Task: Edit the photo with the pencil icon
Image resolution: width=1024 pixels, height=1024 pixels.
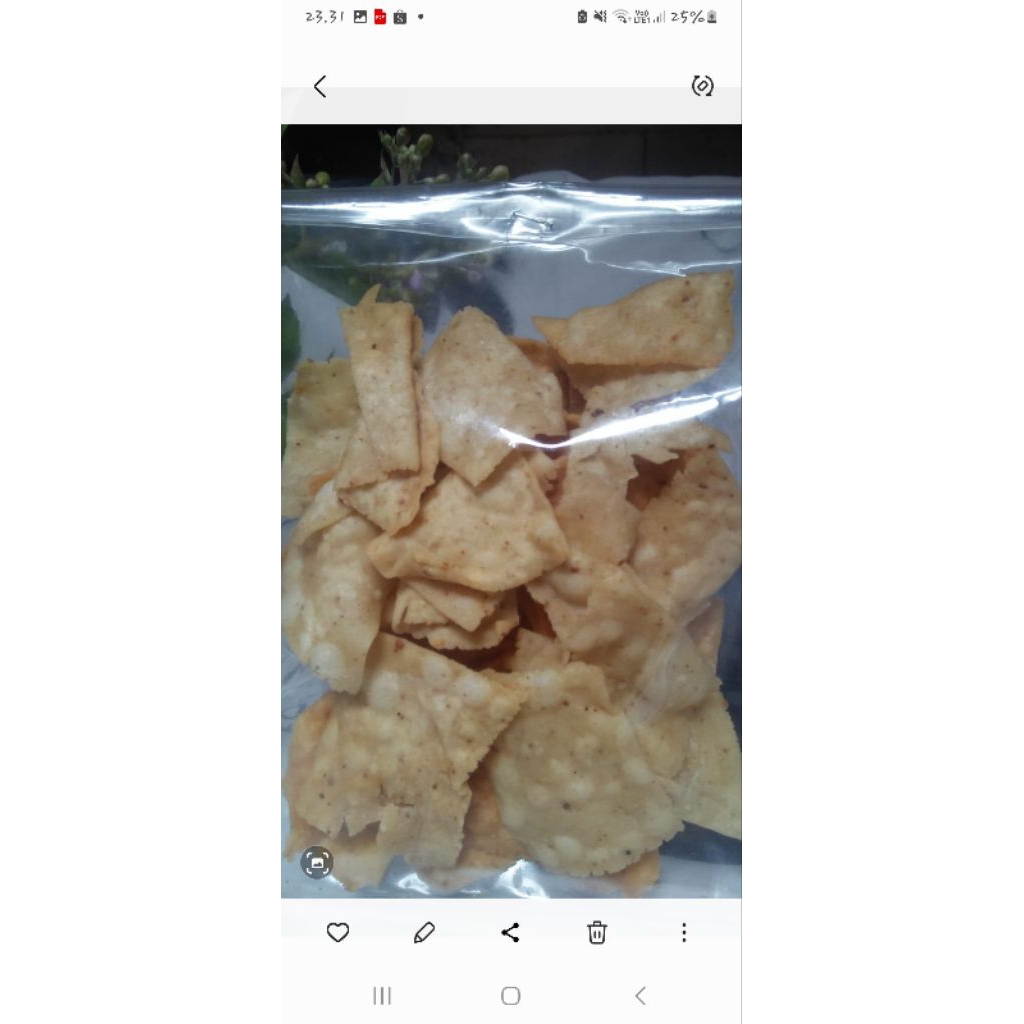Action: pyautogui.click(x=424, y=933)
